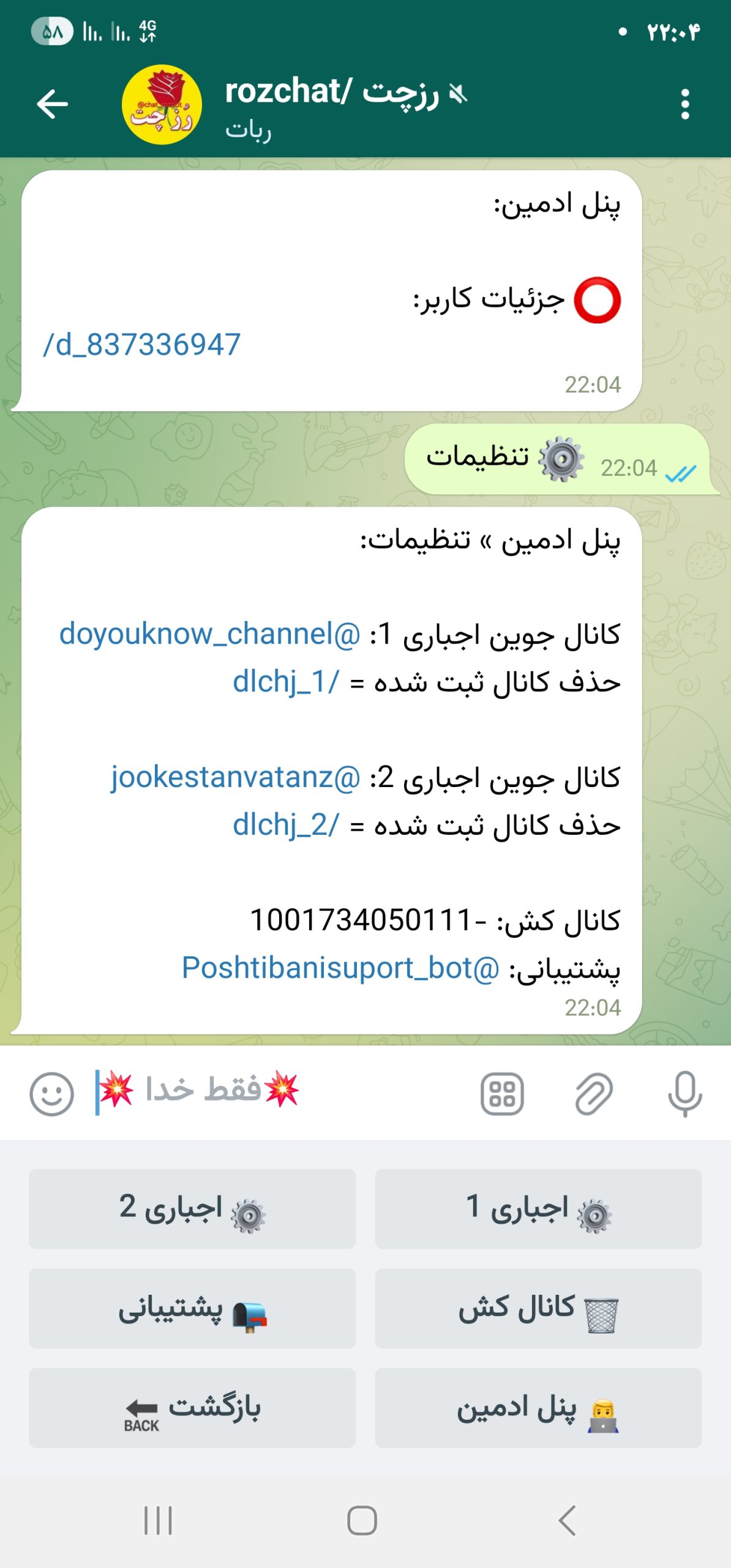
Task: Choose the پشتیبانی button
Action: pos(192,1308)
